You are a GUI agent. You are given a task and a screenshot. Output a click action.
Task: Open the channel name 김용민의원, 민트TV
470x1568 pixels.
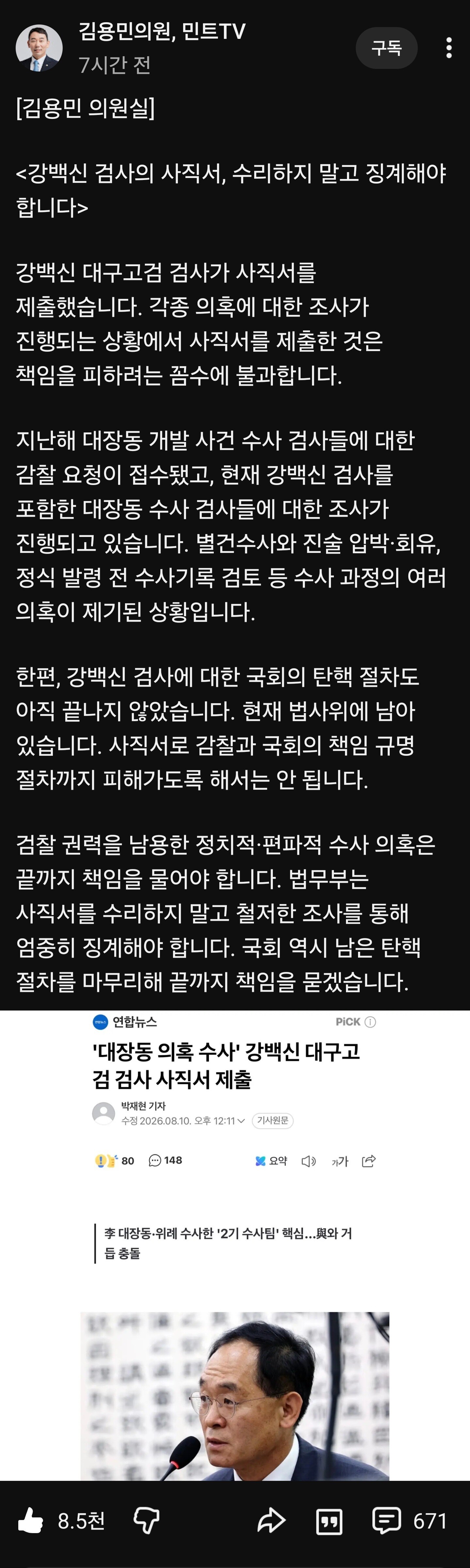coord(162,32)
